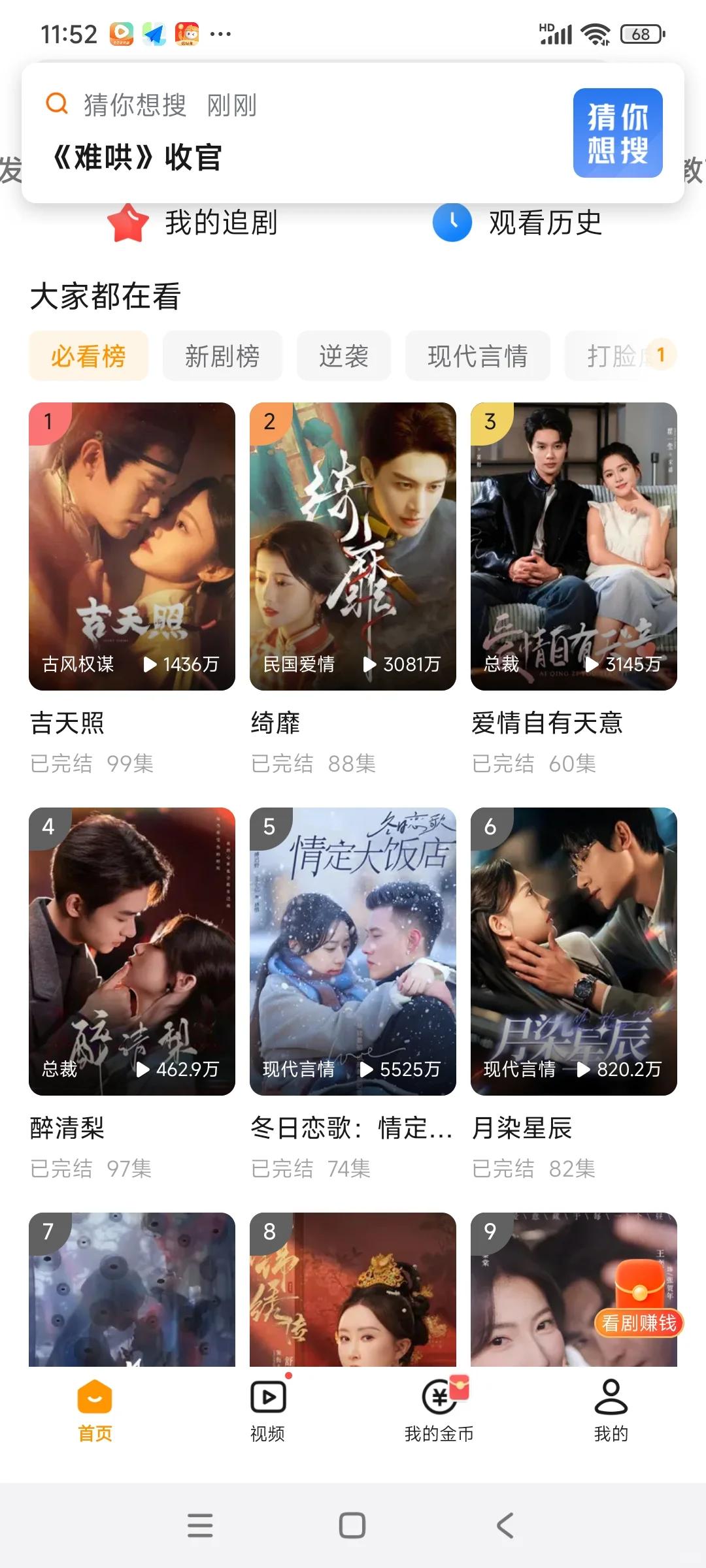Choose the 现代言情 chip
Viewport: 706px width, 1568px height.
tap(477, 356)
